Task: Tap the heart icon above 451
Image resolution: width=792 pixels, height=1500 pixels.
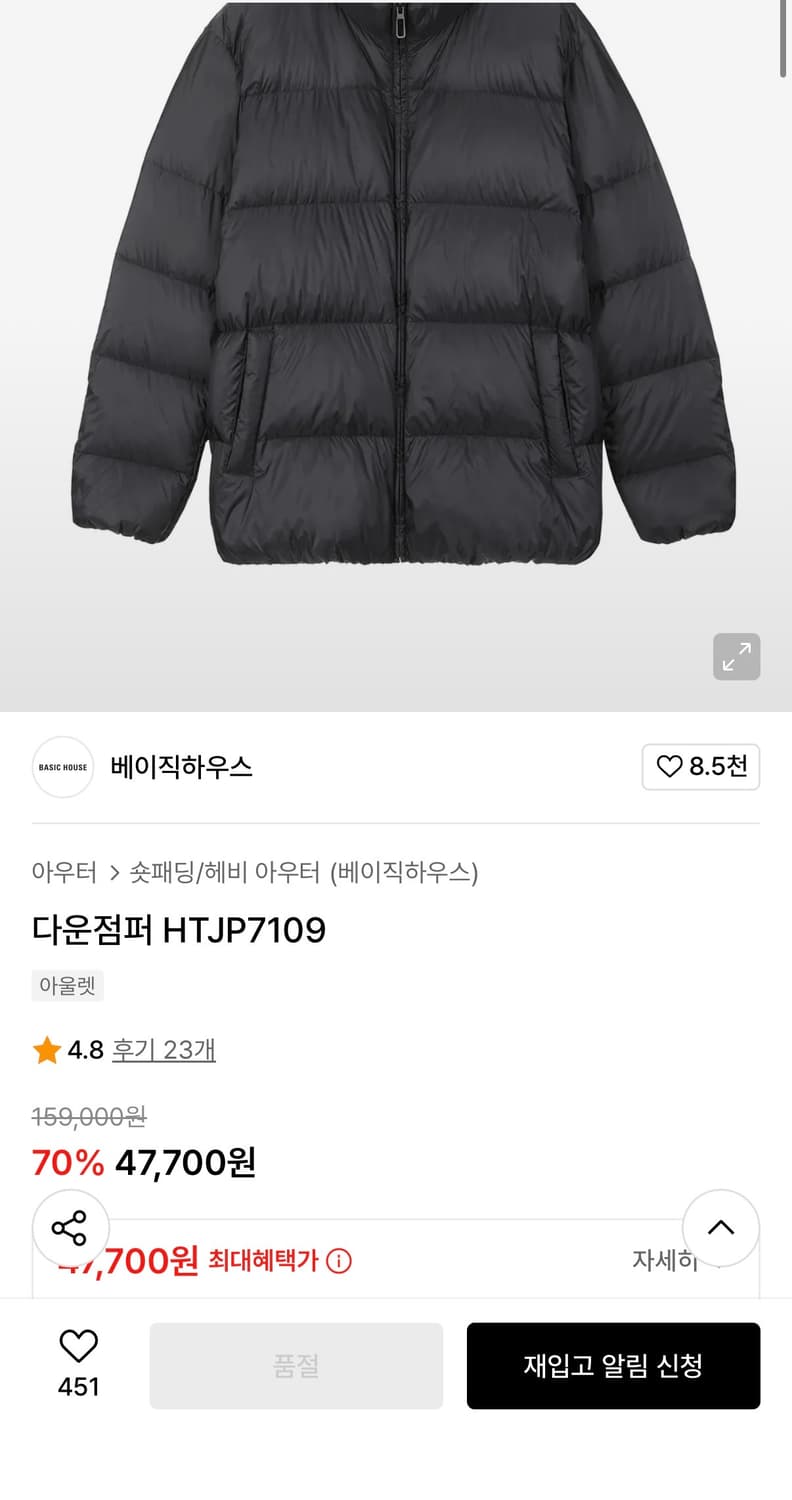Action: coord(78,1347)
